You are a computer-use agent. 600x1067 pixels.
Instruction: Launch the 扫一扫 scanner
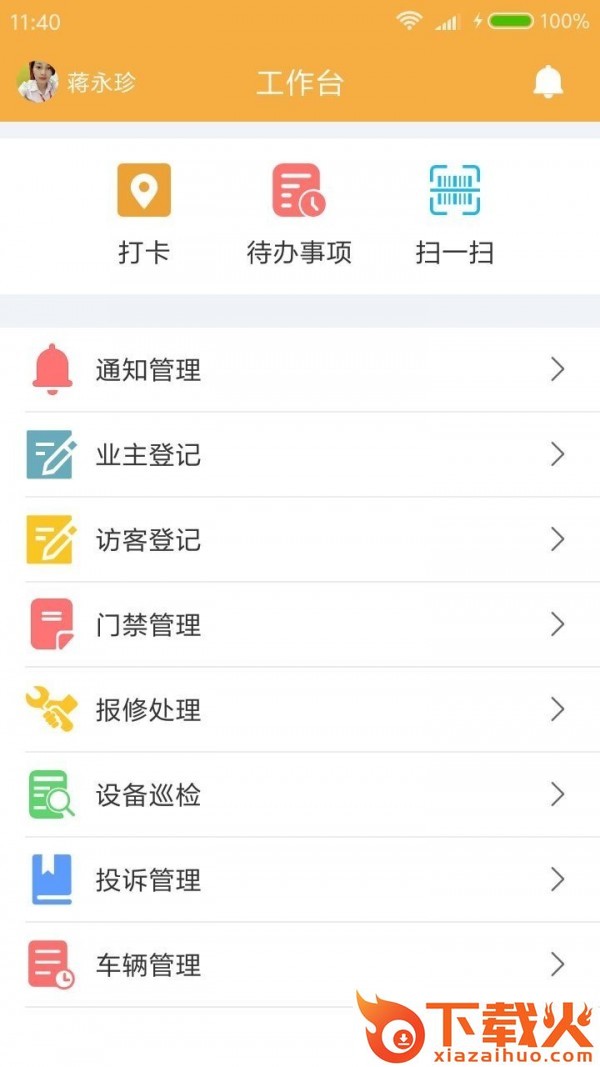(x=454, y=212)
